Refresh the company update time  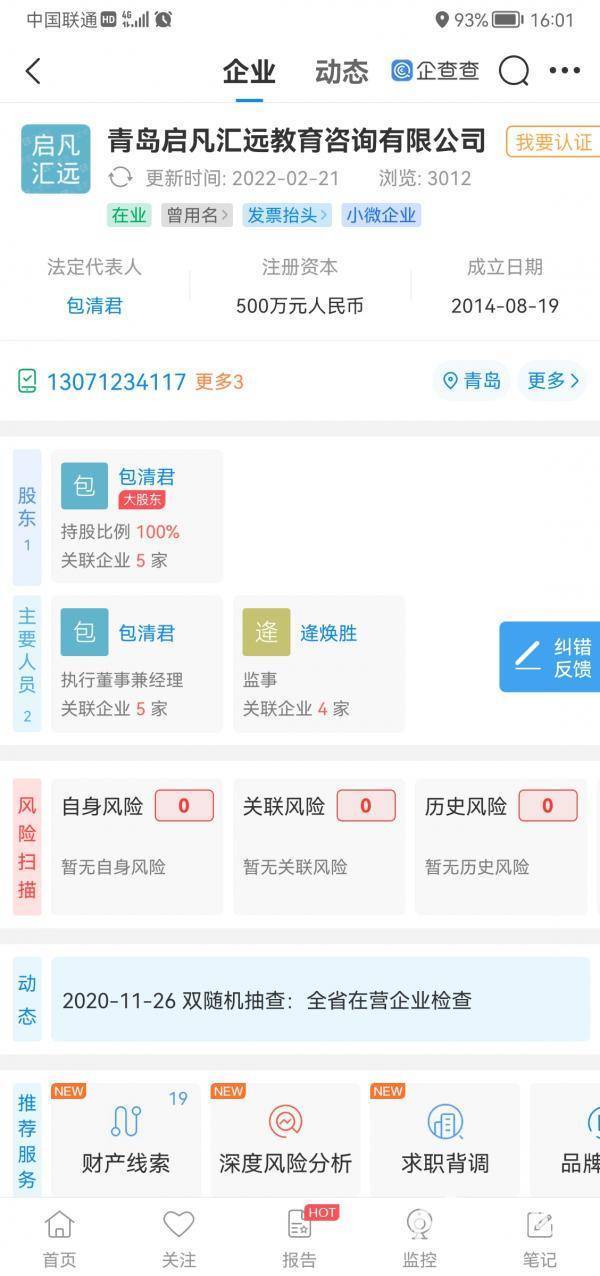point(121,179)
